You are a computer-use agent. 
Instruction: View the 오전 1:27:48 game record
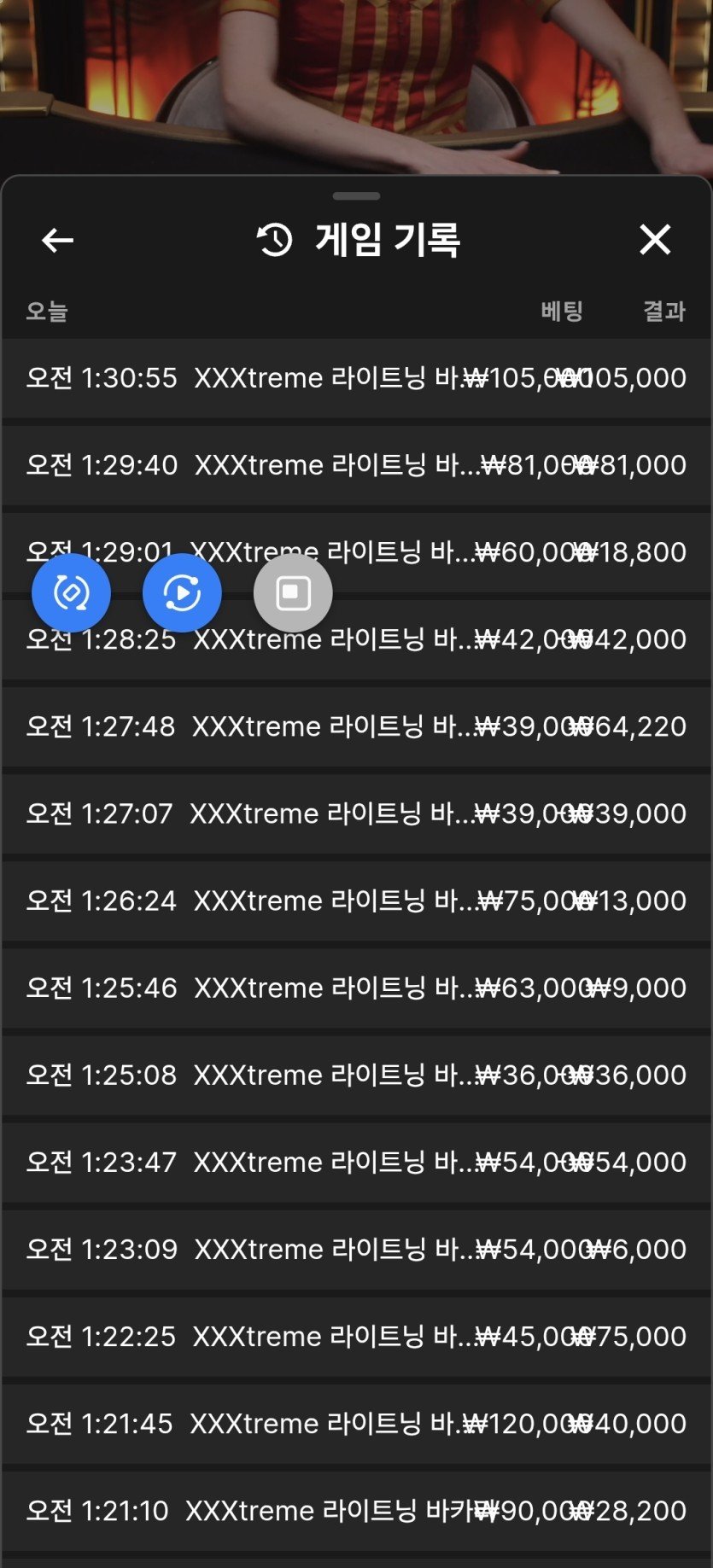[356, 726]
